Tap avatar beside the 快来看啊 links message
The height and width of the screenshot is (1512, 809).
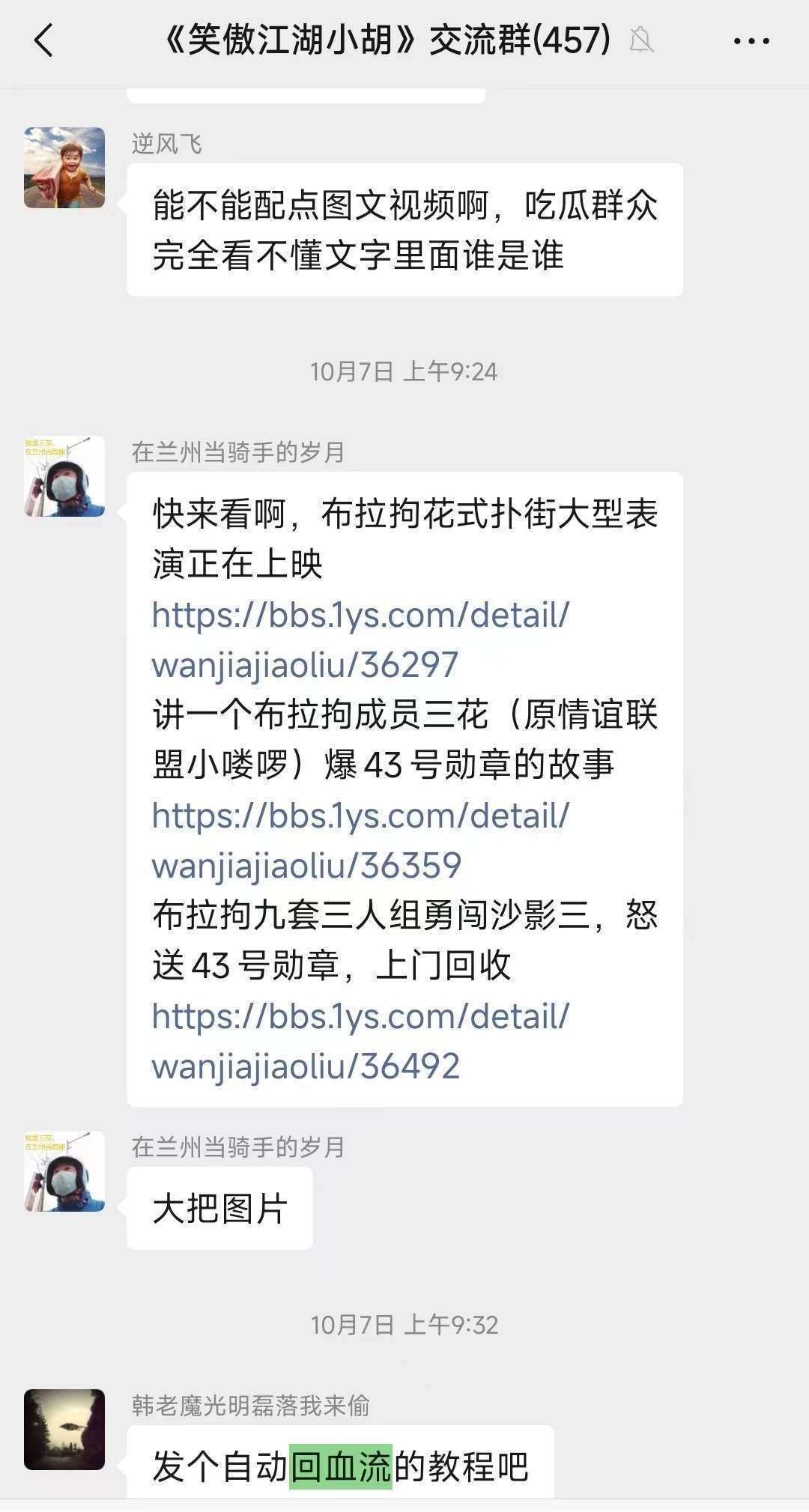[64, 476]
